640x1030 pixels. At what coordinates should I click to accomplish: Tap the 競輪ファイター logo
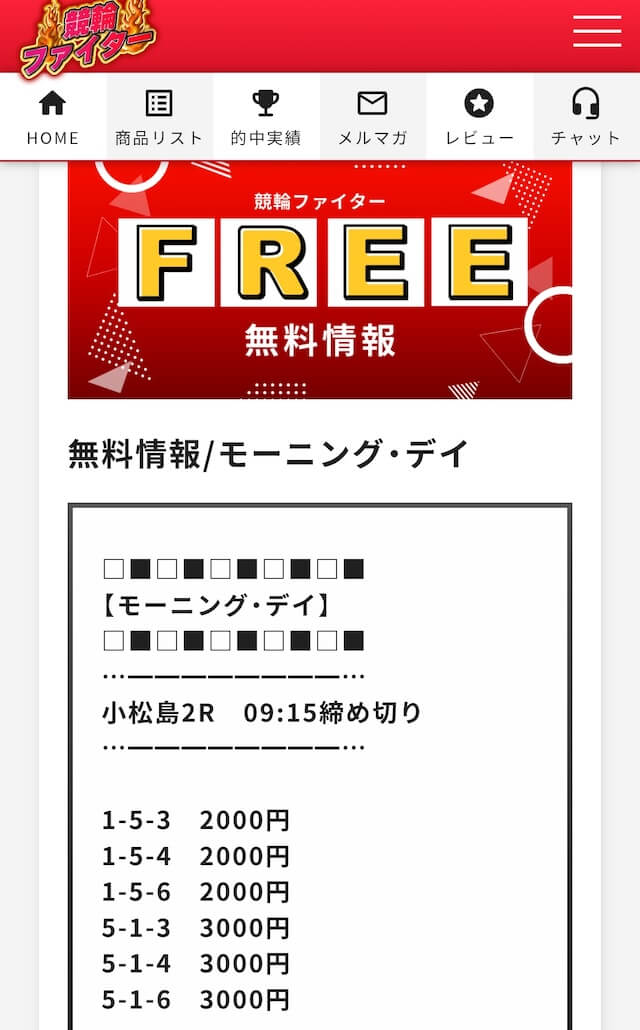point(86,37)
